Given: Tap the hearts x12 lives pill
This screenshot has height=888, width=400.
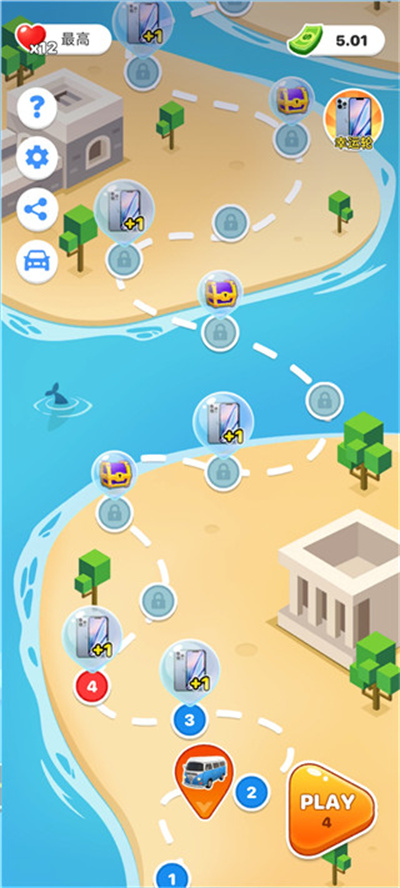Looking at the screenshot, I should pos(63,39).
